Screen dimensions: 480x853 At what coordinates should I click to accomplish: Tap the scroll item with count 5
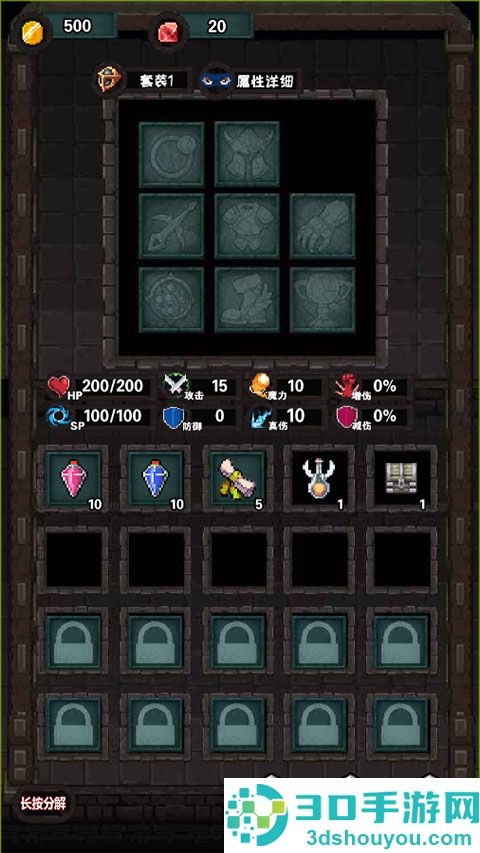coord(238,479)
